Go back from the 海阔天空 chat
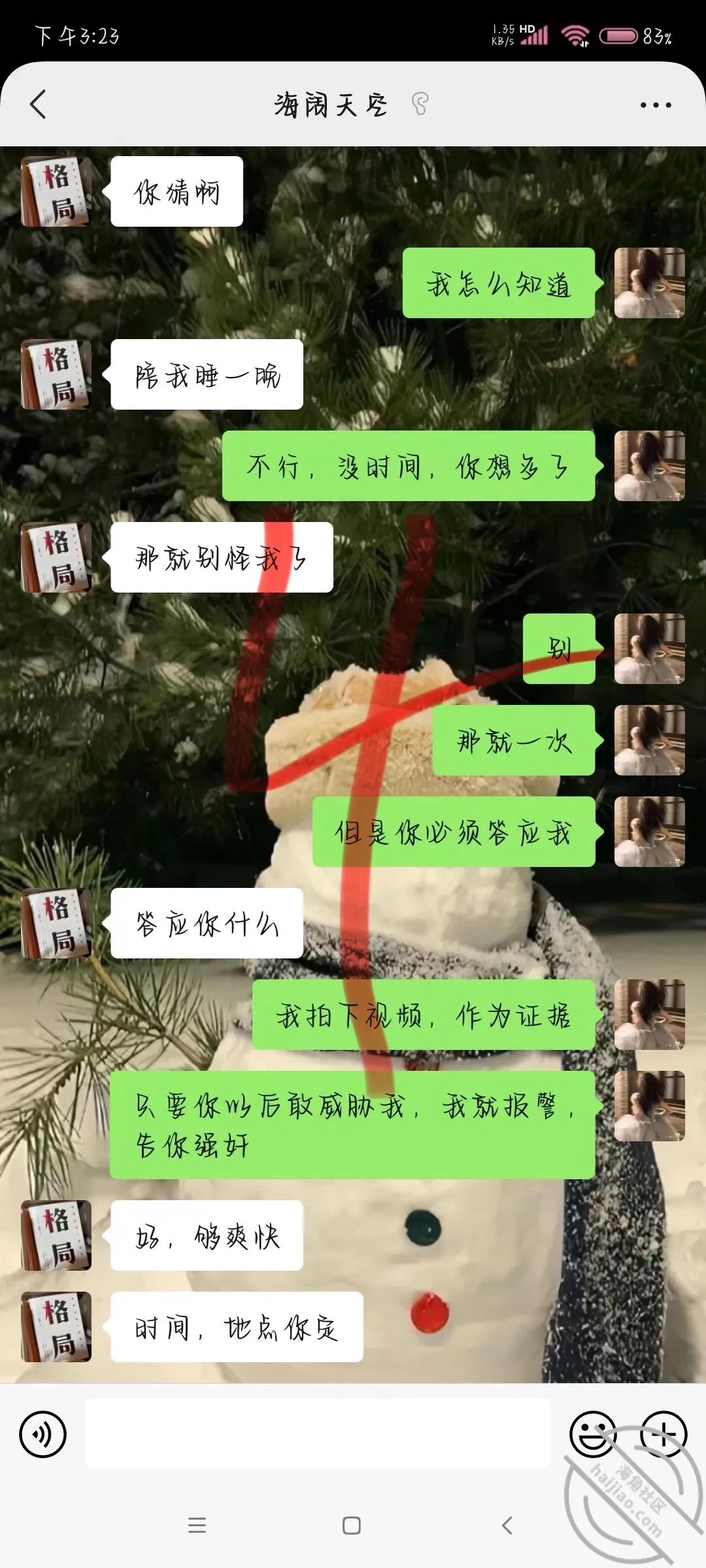Image resolution: width=706 pixels, height=1568 pixels. pyautogui.click(x=39, y=105)
